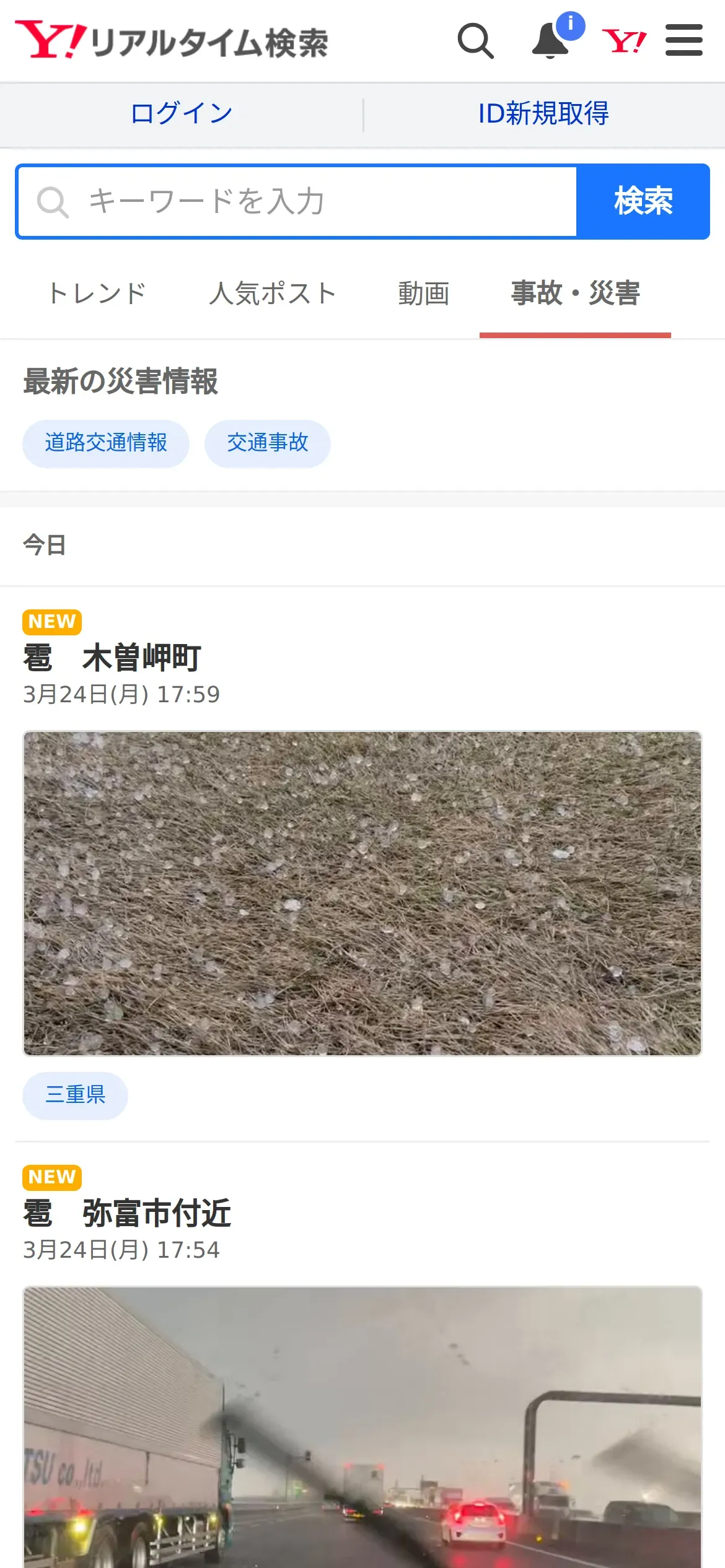Open the hamburger menu
Screen dimensions: 725x1568
[x=683, y=41]
